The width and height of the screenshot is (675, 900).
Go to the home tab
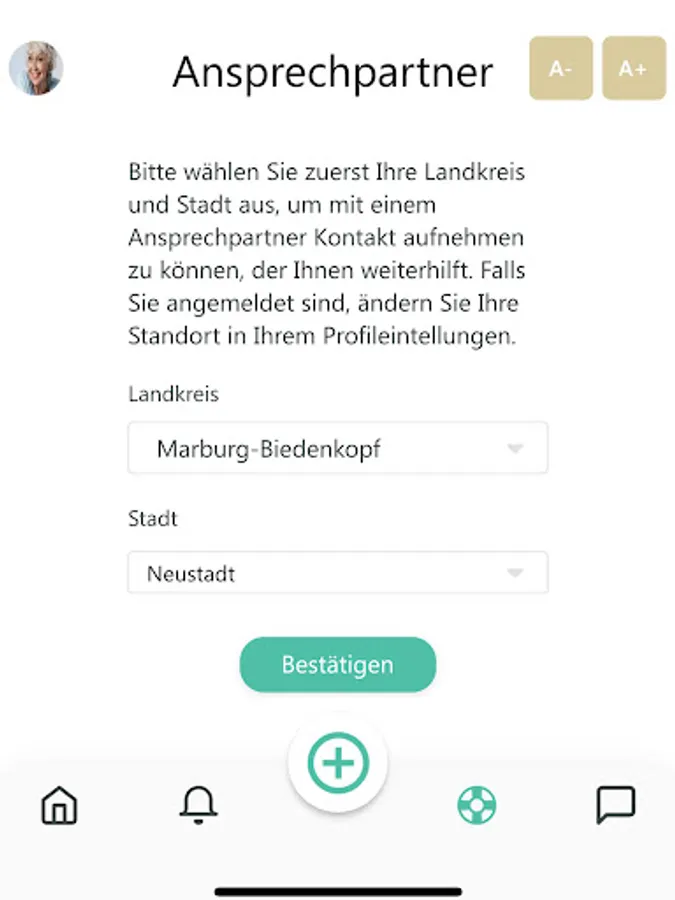click(60, 804)
